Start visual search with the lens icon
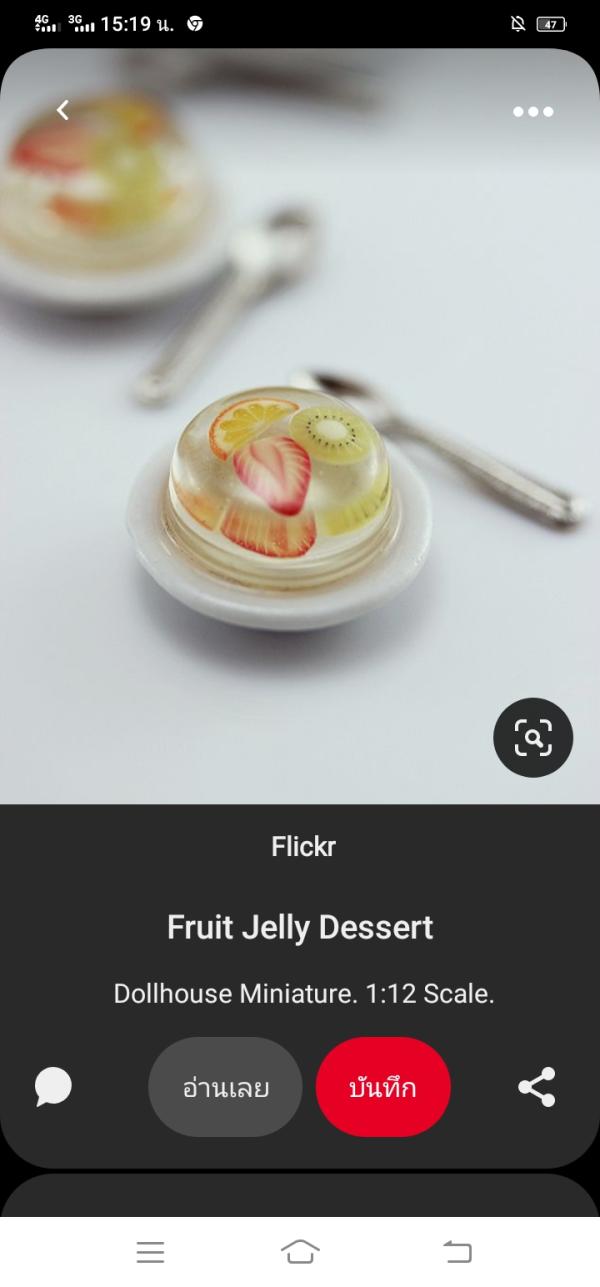Screen dimensions: 600x1287 coord(533,738)
